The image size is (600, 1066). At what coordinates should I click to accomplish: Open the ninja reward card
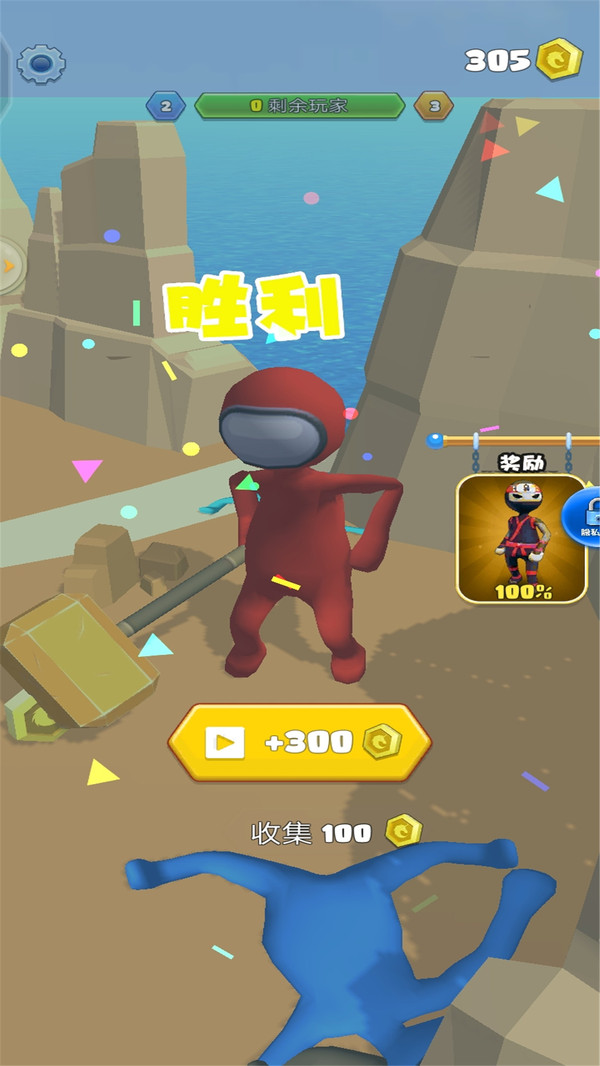point(520,539)
